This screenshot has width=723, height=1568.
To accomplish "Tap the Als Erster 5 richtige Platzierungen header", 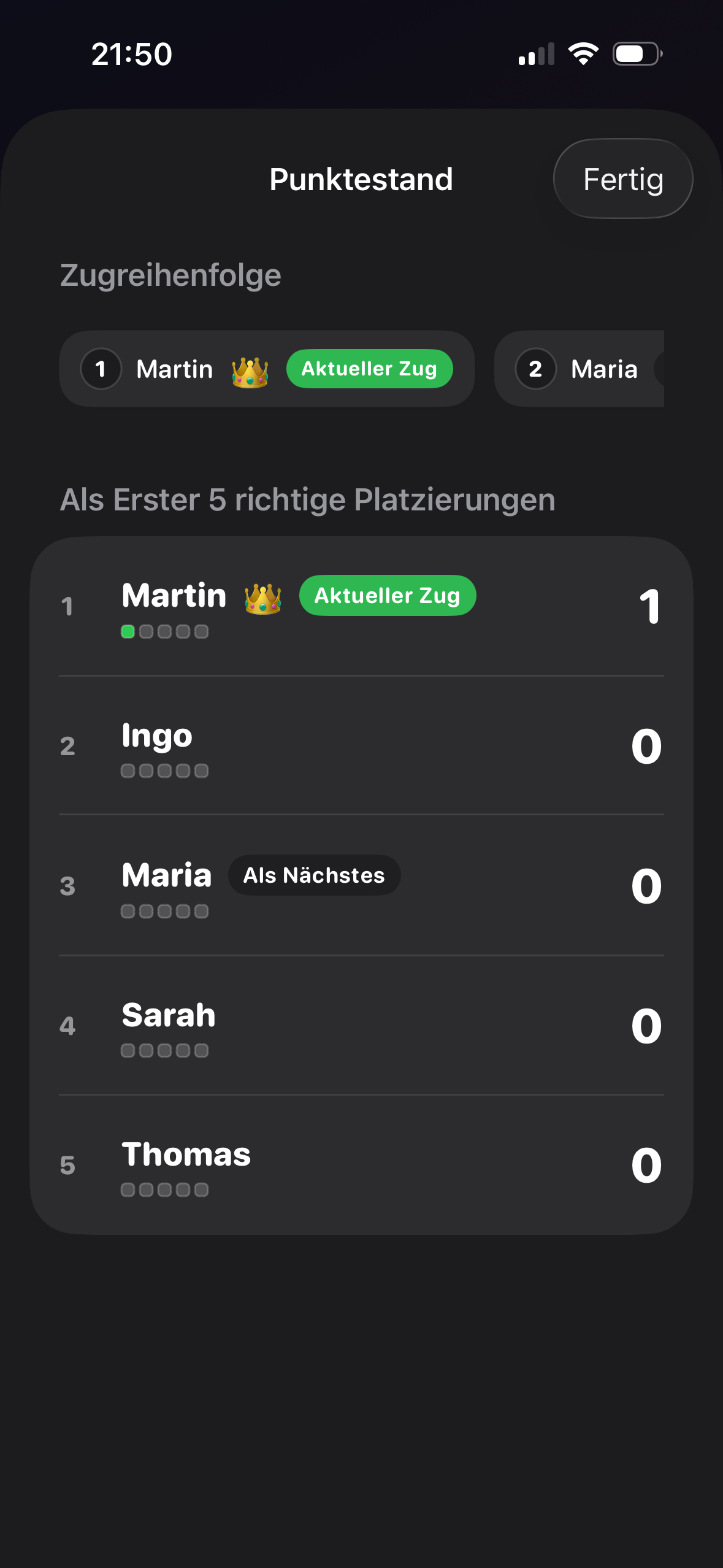I will click(x=308, y=500).
